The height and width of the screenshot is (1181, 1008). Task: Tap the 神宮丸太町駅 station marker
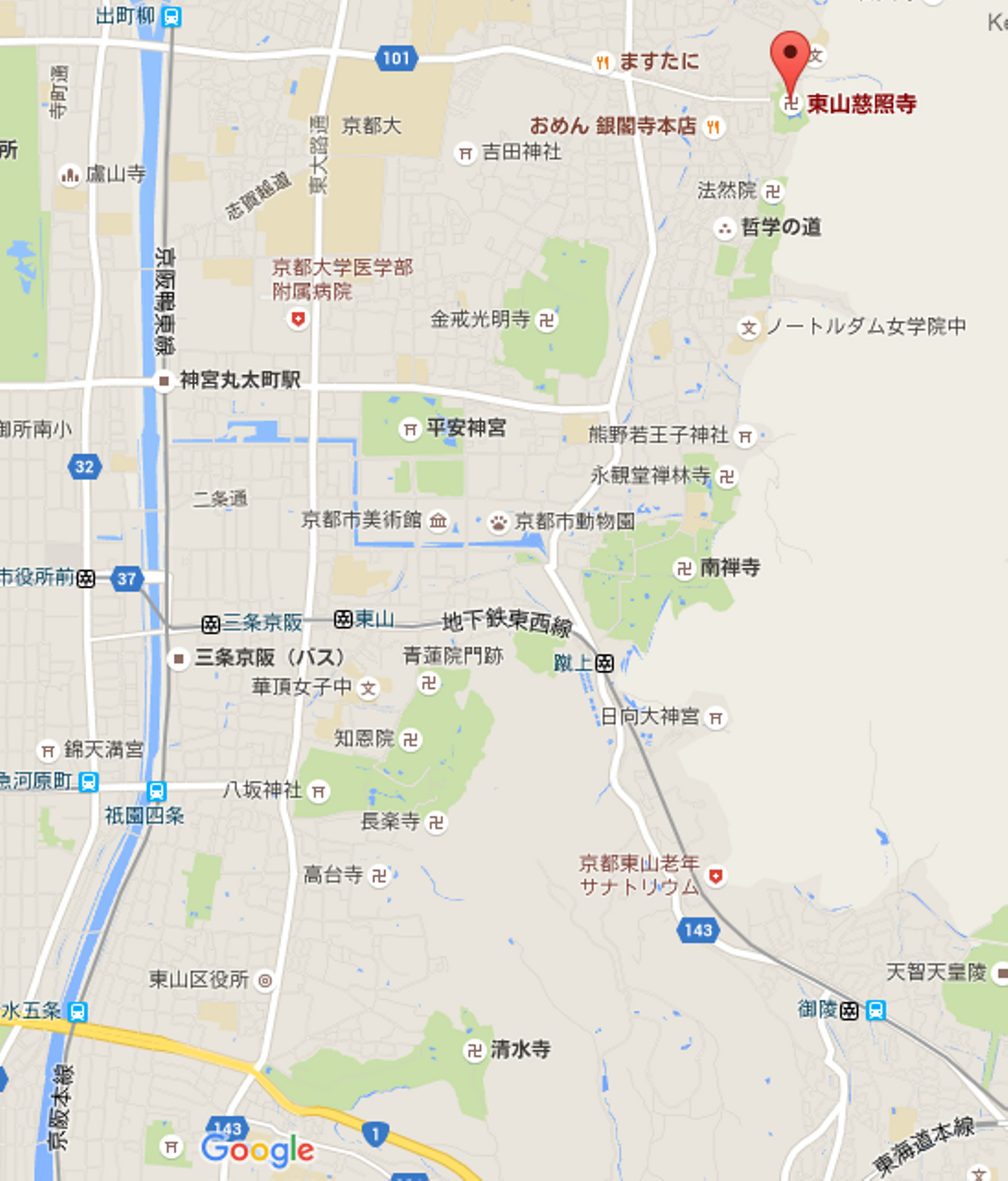(164, 381)
